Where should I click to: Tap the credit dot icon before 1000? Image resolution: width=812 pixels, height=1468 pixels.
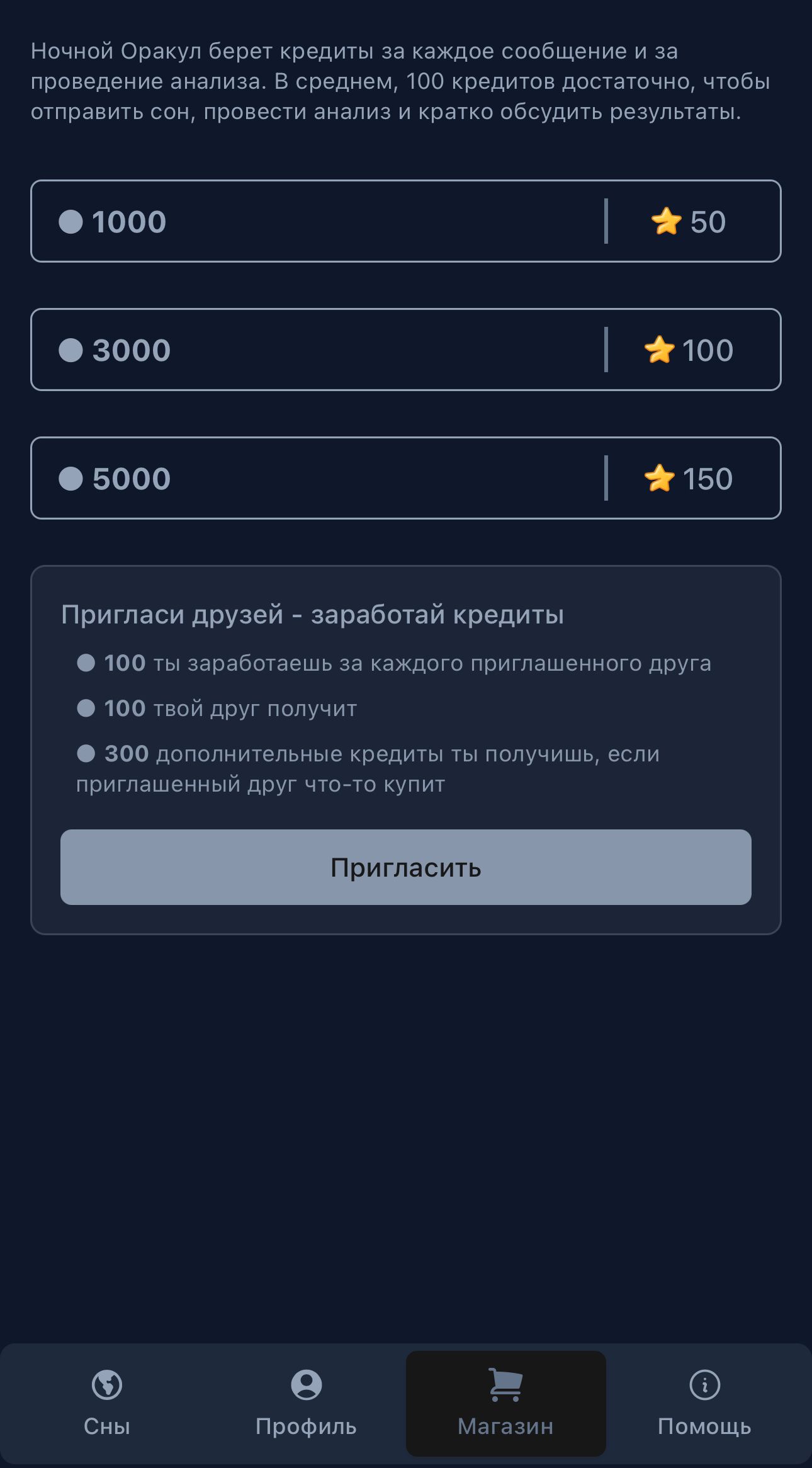coord(71,222)
